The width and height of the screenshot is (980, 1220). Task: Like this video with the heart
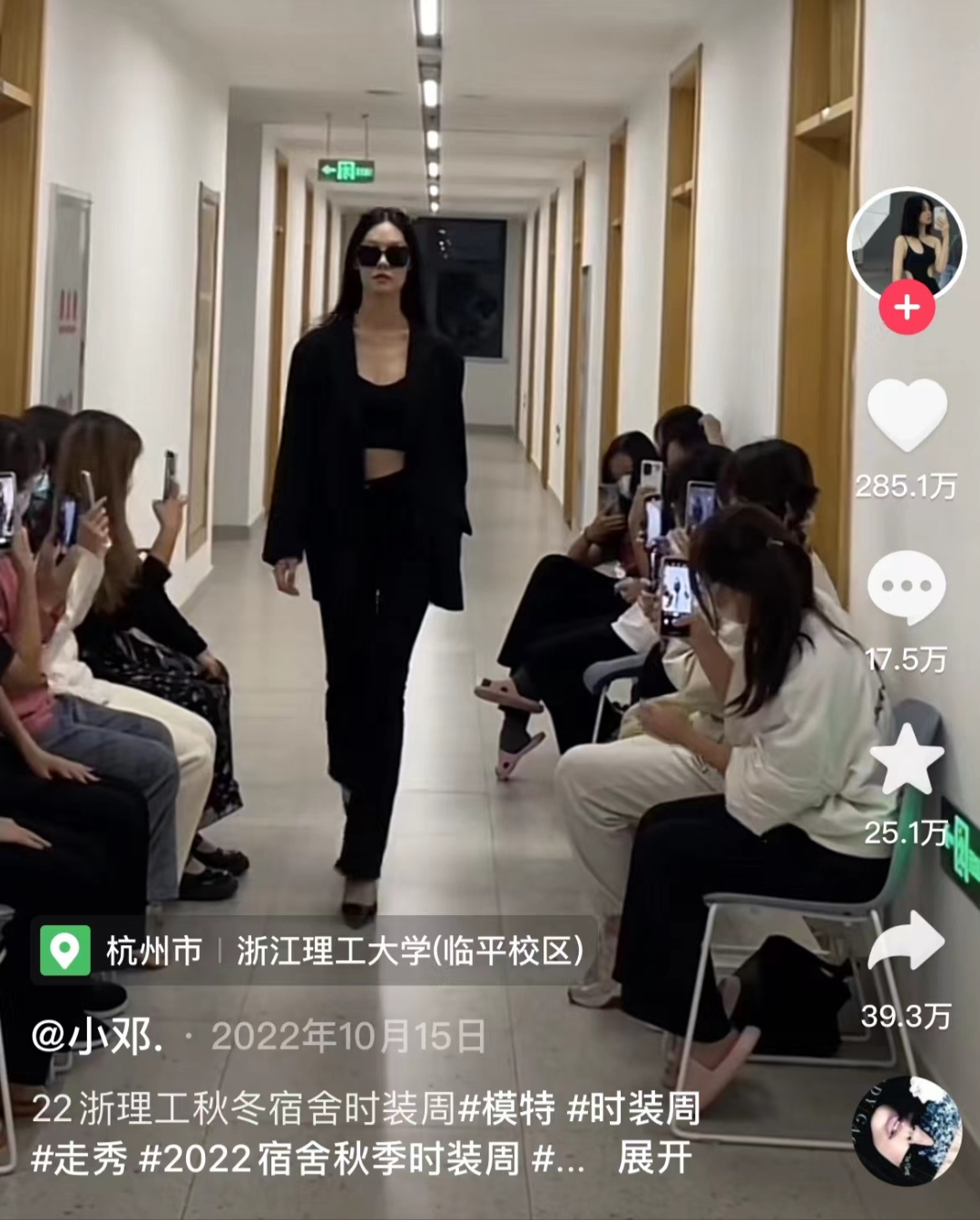click(x=906, y=415)
